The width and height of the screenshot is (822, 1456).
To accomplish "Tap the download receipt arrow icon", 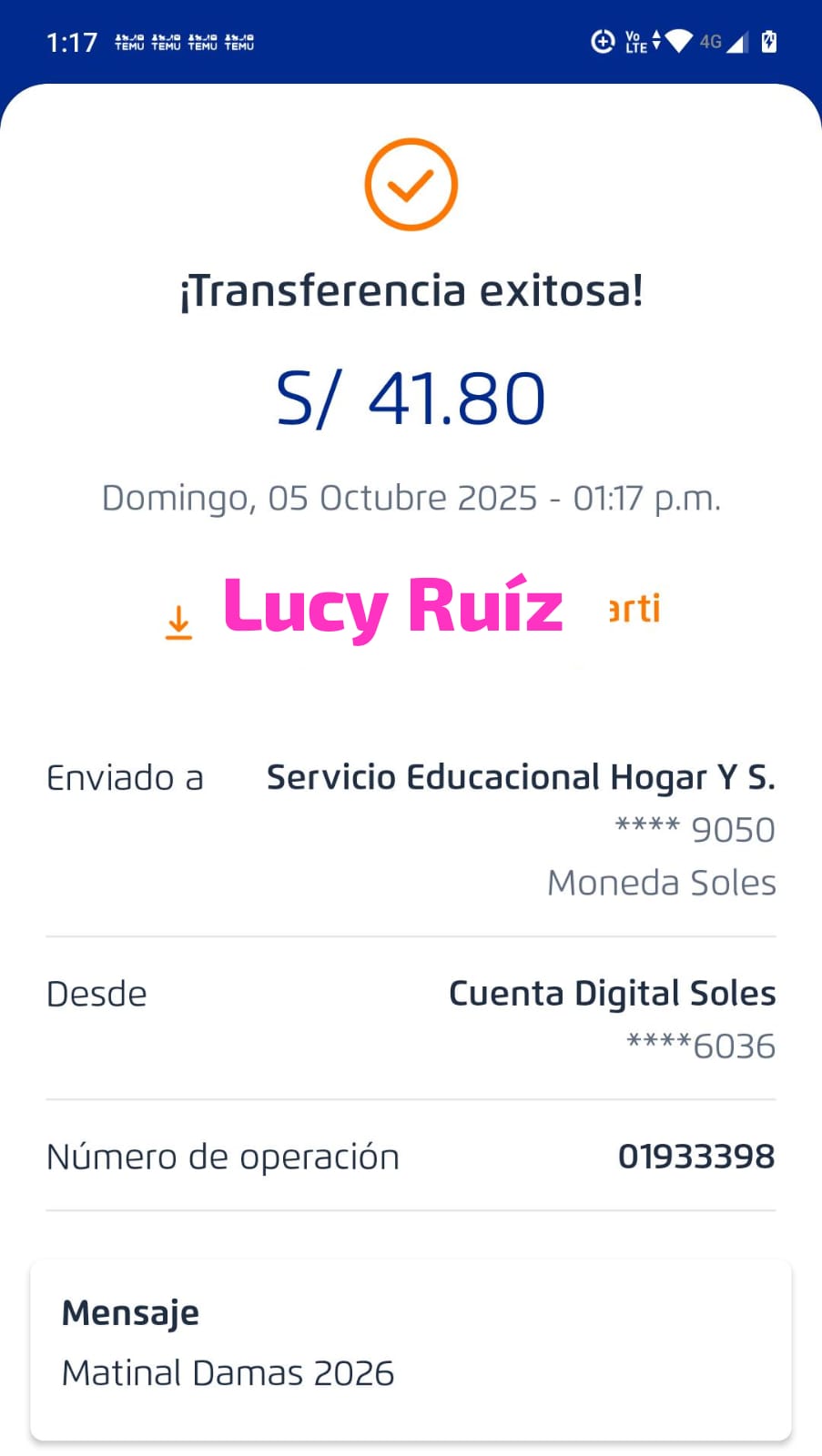I will pos(178,622).
